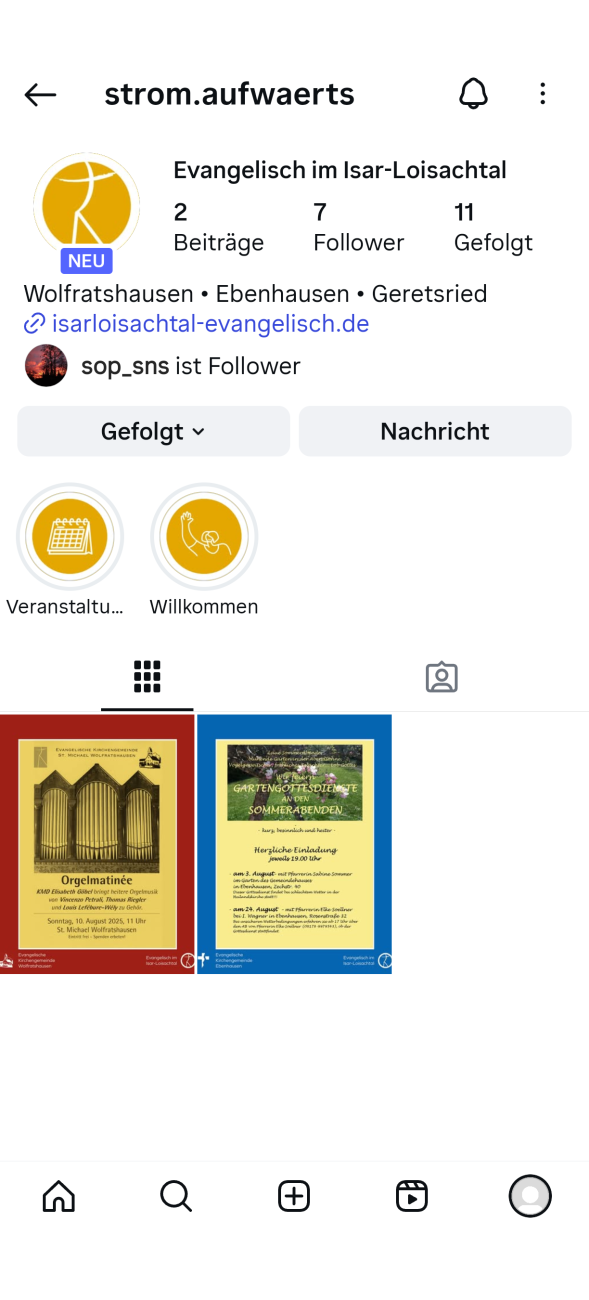The width and height of the screenshot is (589, 1300).
Task: Switch to the tagged posts tab
Action: coord(441,677)
